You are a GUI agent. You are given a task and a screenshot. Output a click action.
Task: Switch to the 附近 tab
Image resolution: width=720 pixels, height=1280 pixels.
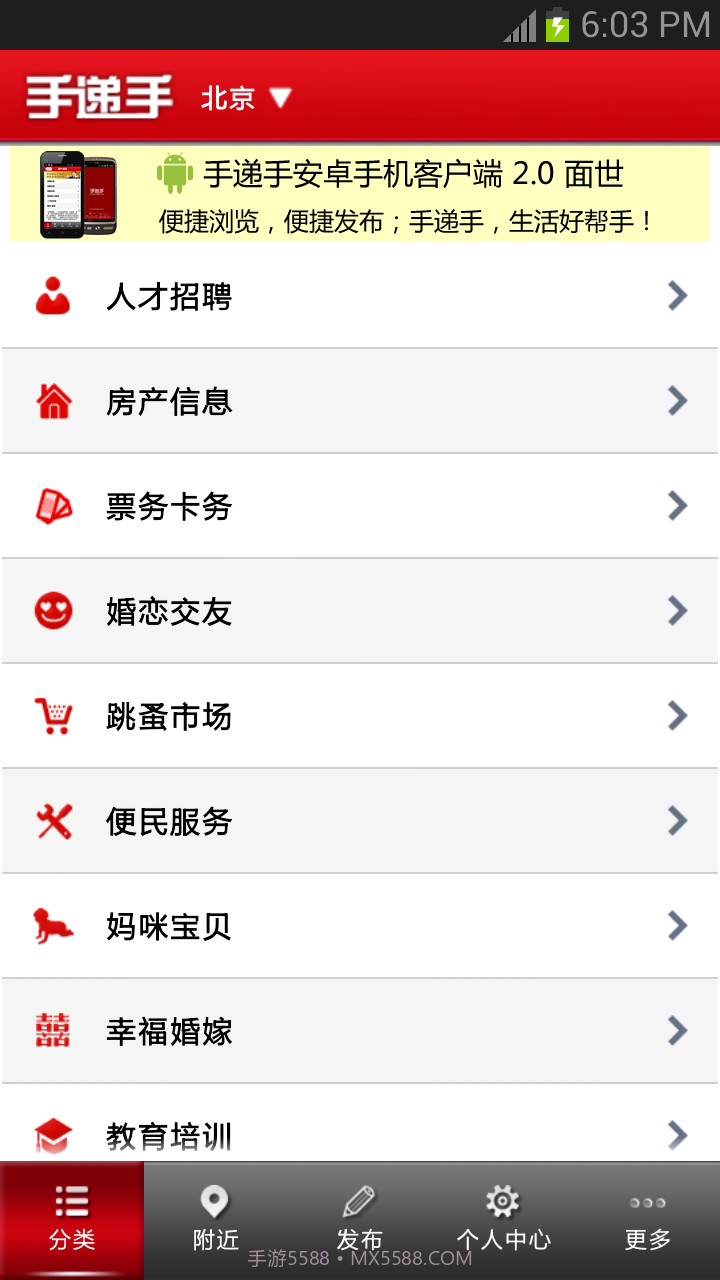tap(216, 1218)
